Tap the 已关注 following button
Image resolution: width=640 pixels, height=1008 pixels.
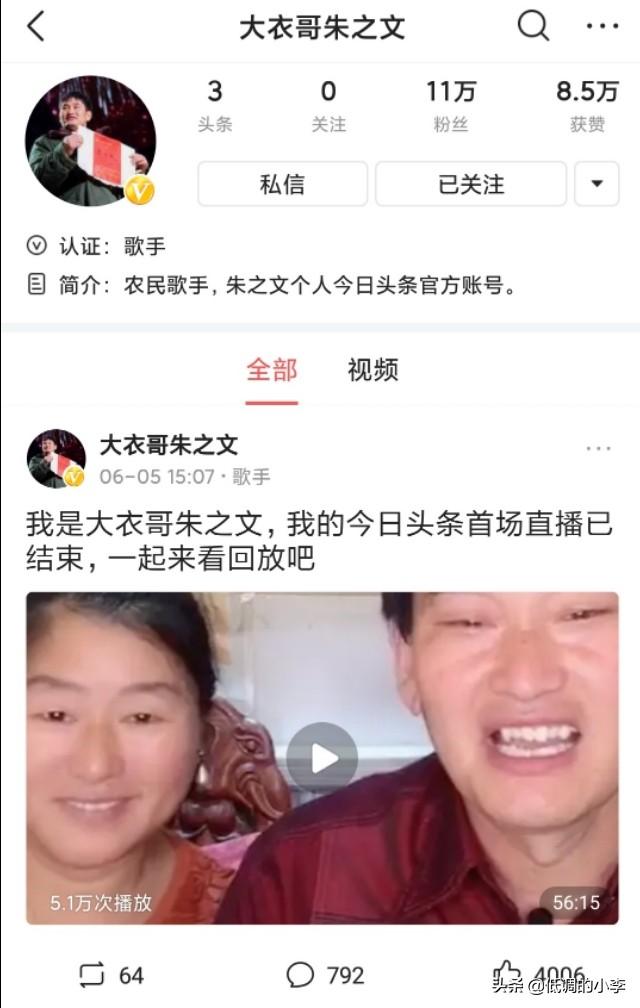[471, 184]
